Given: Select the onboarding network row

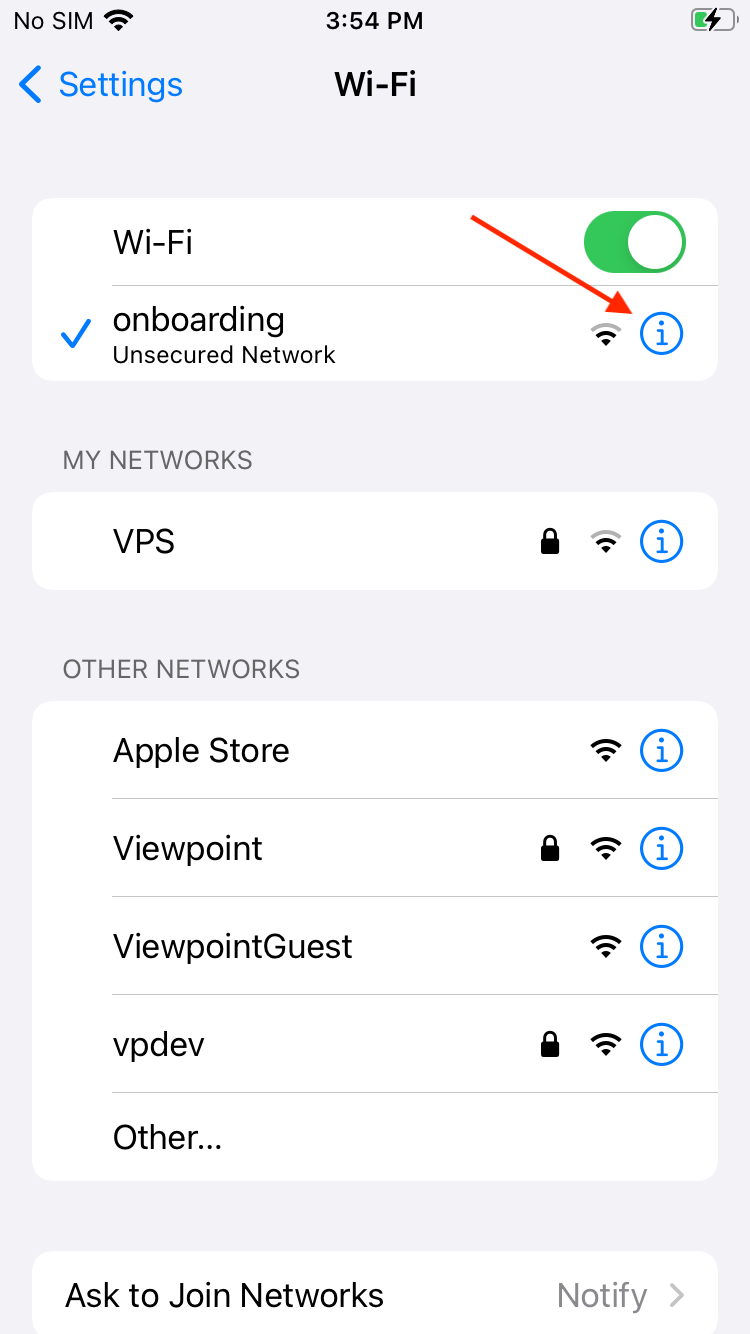Looking at the screenshot, I should 375,333.
